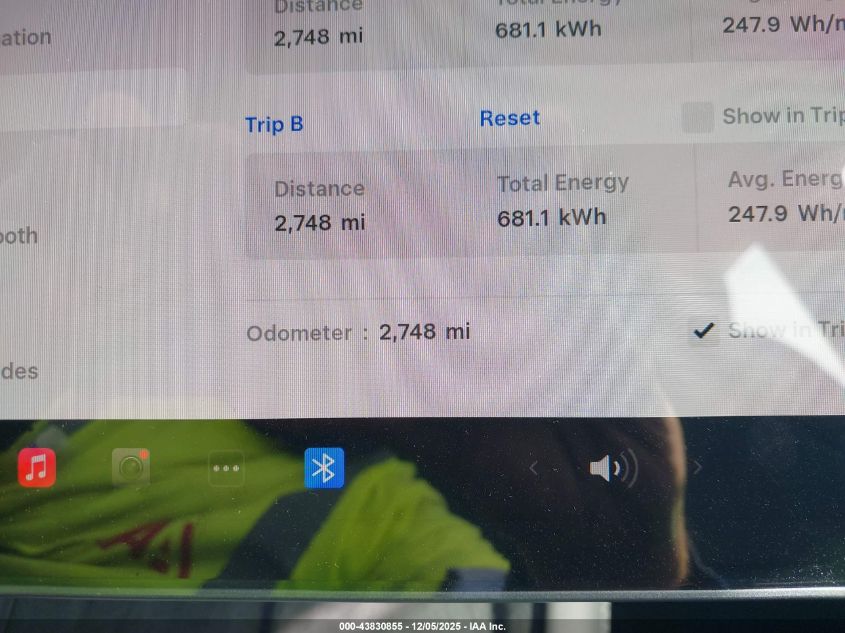Launch the dashcam camera icon
This screenshot has height=633, width=845.
tap(131, 467)
